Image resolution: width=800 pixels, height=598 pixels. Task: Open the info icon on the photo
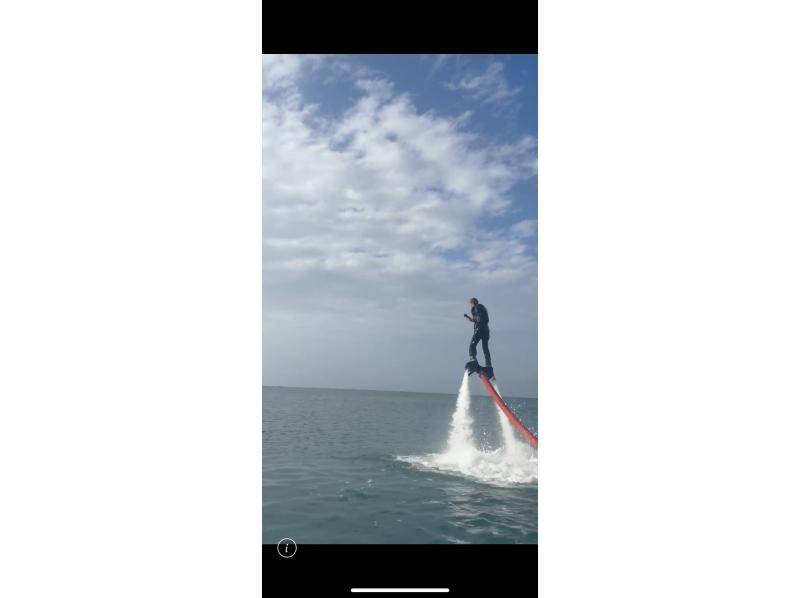287,548
